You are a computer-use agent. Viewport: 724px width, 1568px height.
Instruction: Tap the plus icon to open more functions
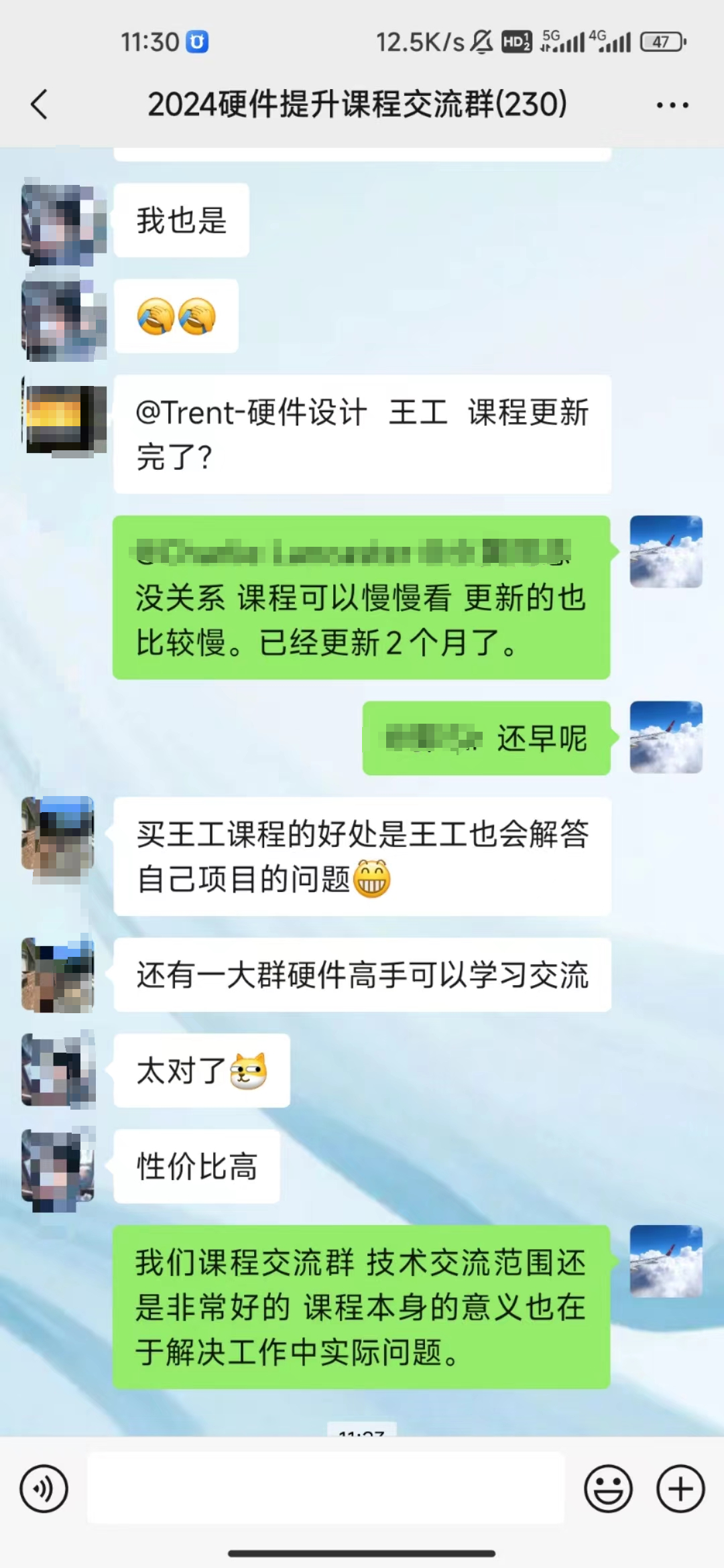679,1488
